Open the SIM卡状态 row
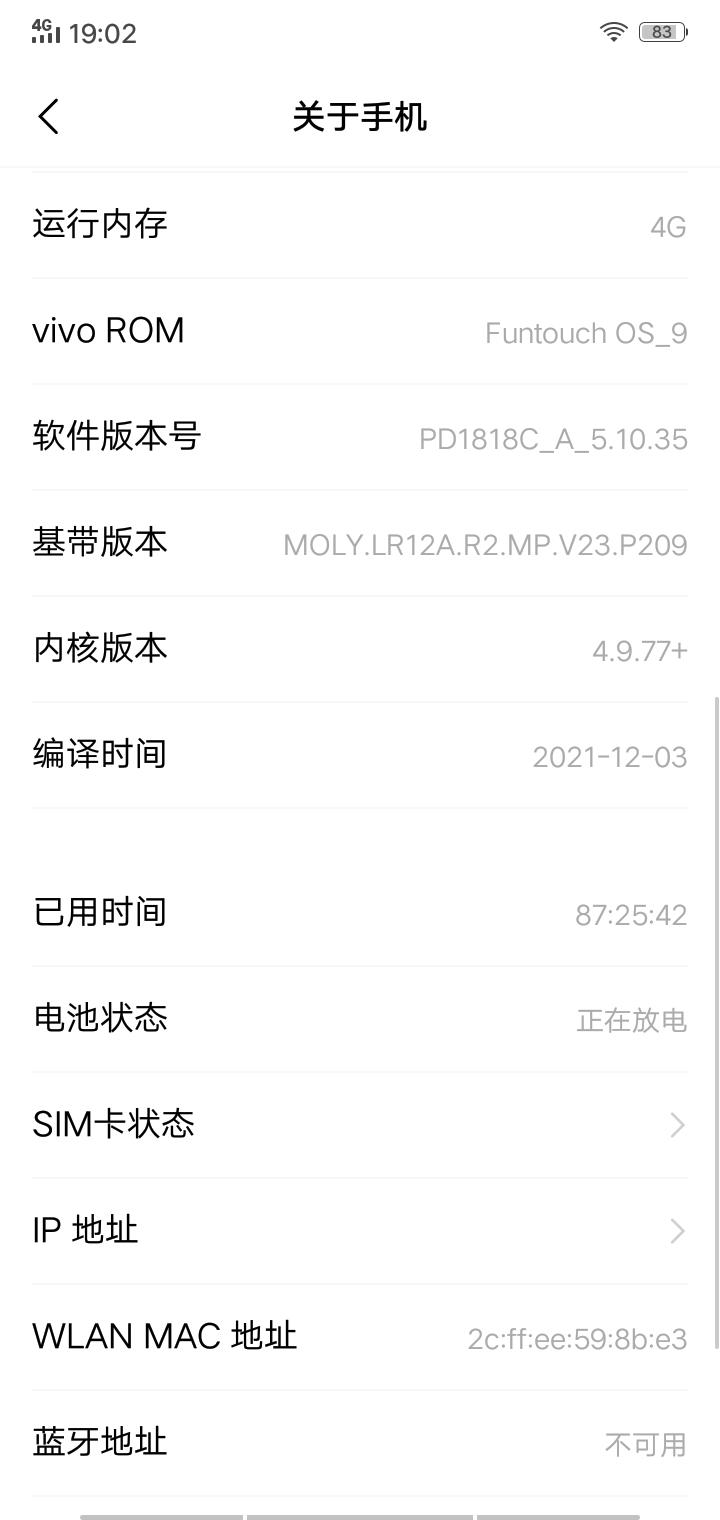720x1520 pixels. (360, 1124)
